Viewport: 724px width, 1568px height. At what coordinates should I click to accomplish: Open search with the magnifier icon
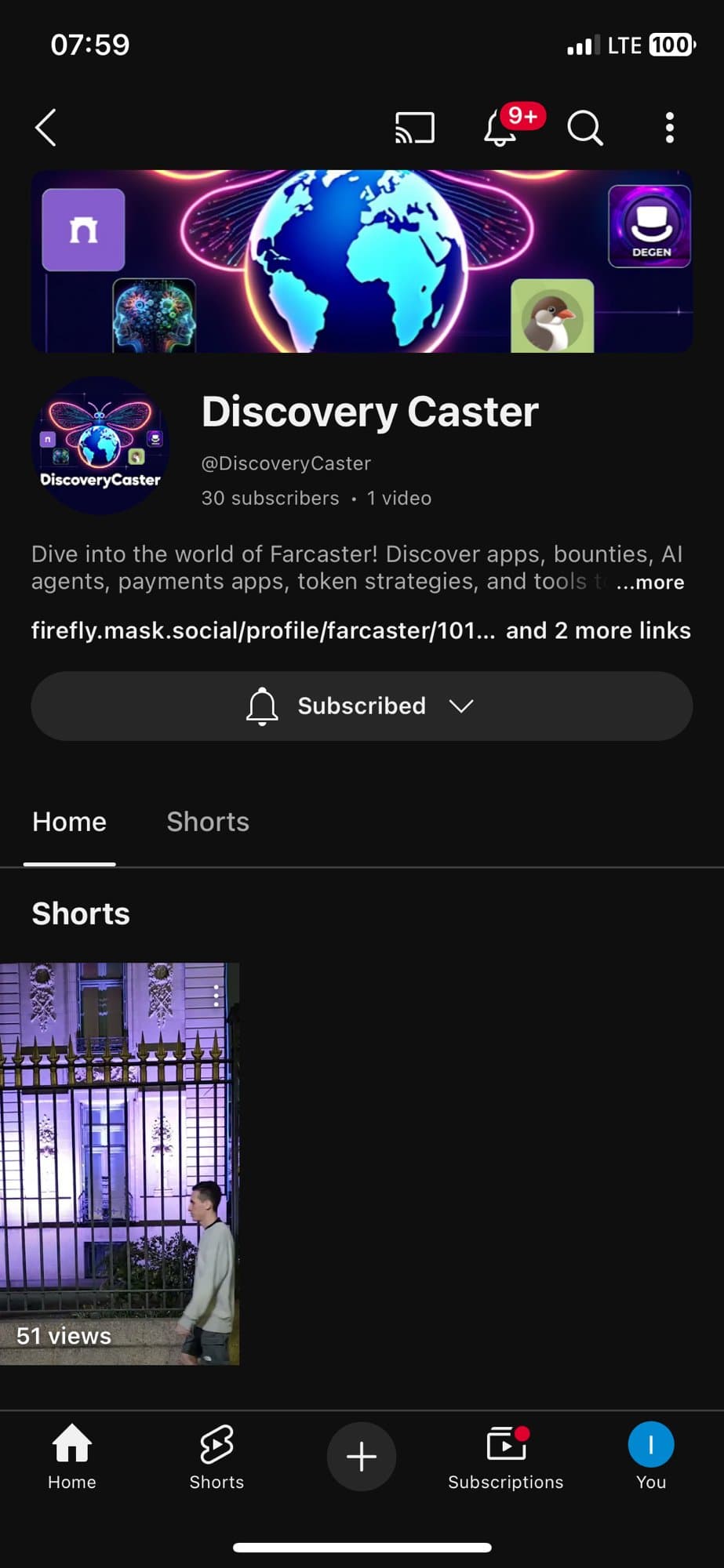(584, 128)
